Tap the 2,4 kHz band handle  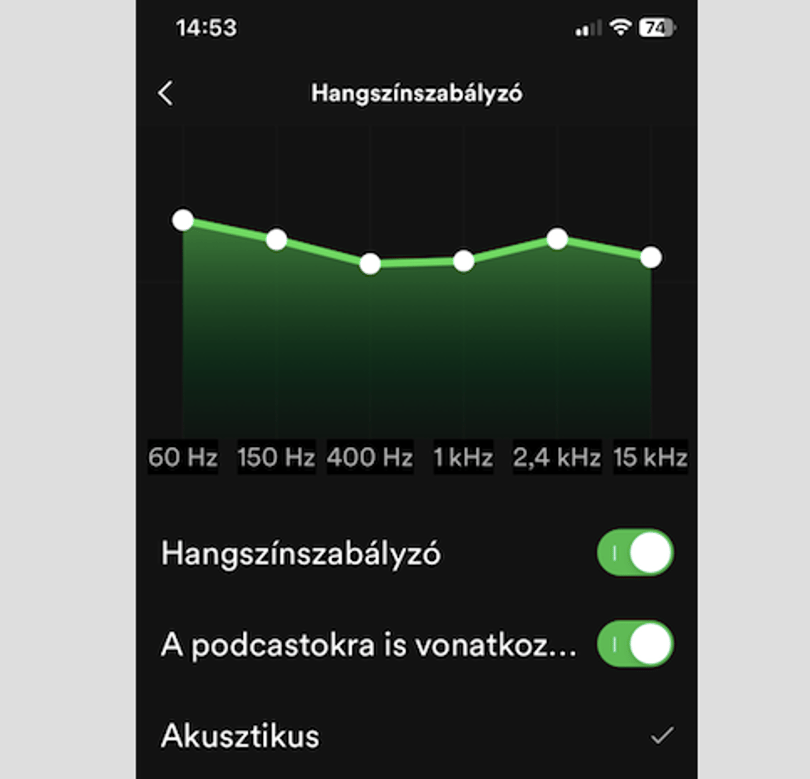point(557,239)
